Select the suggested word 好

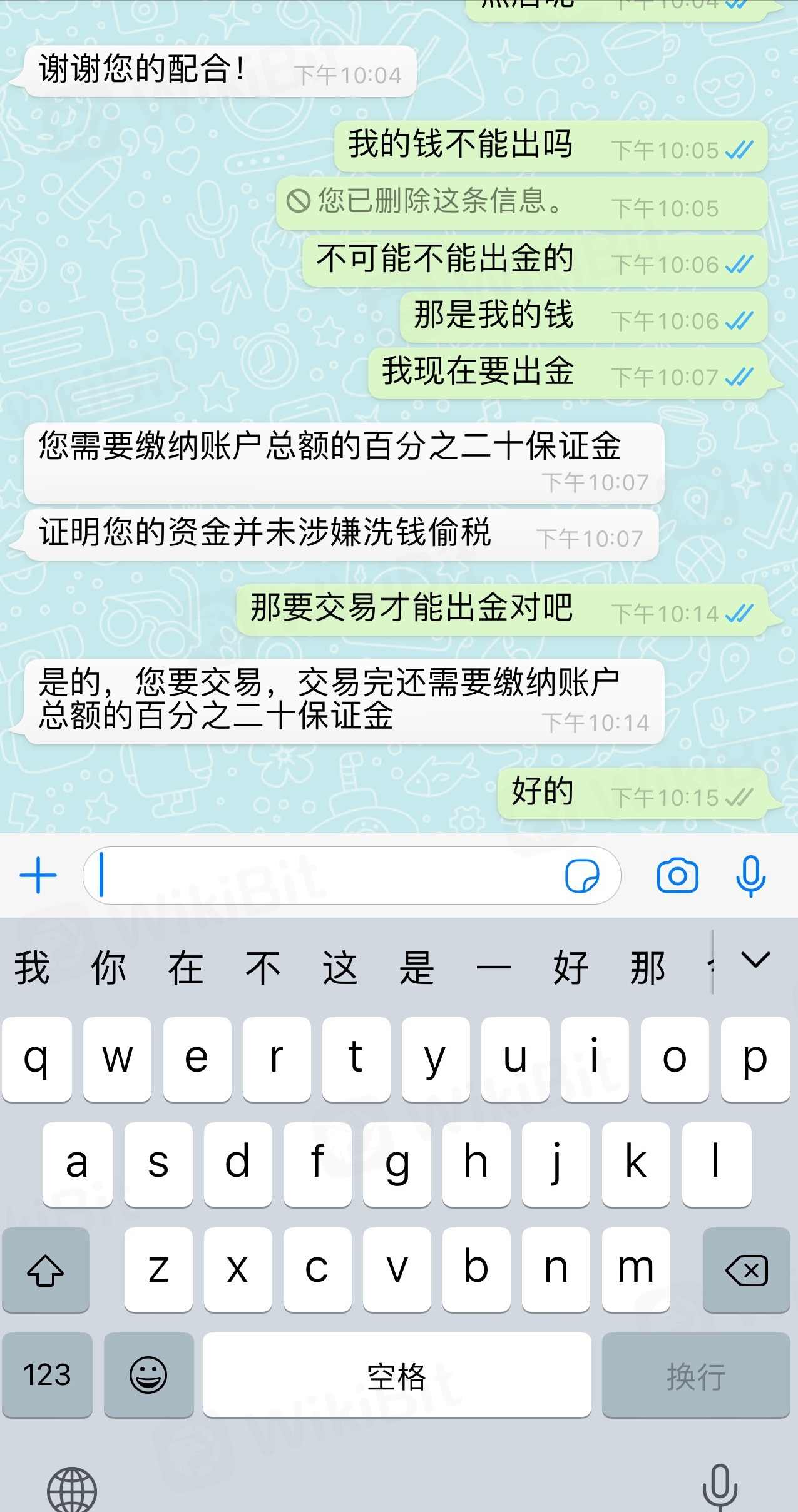(571, 968)
